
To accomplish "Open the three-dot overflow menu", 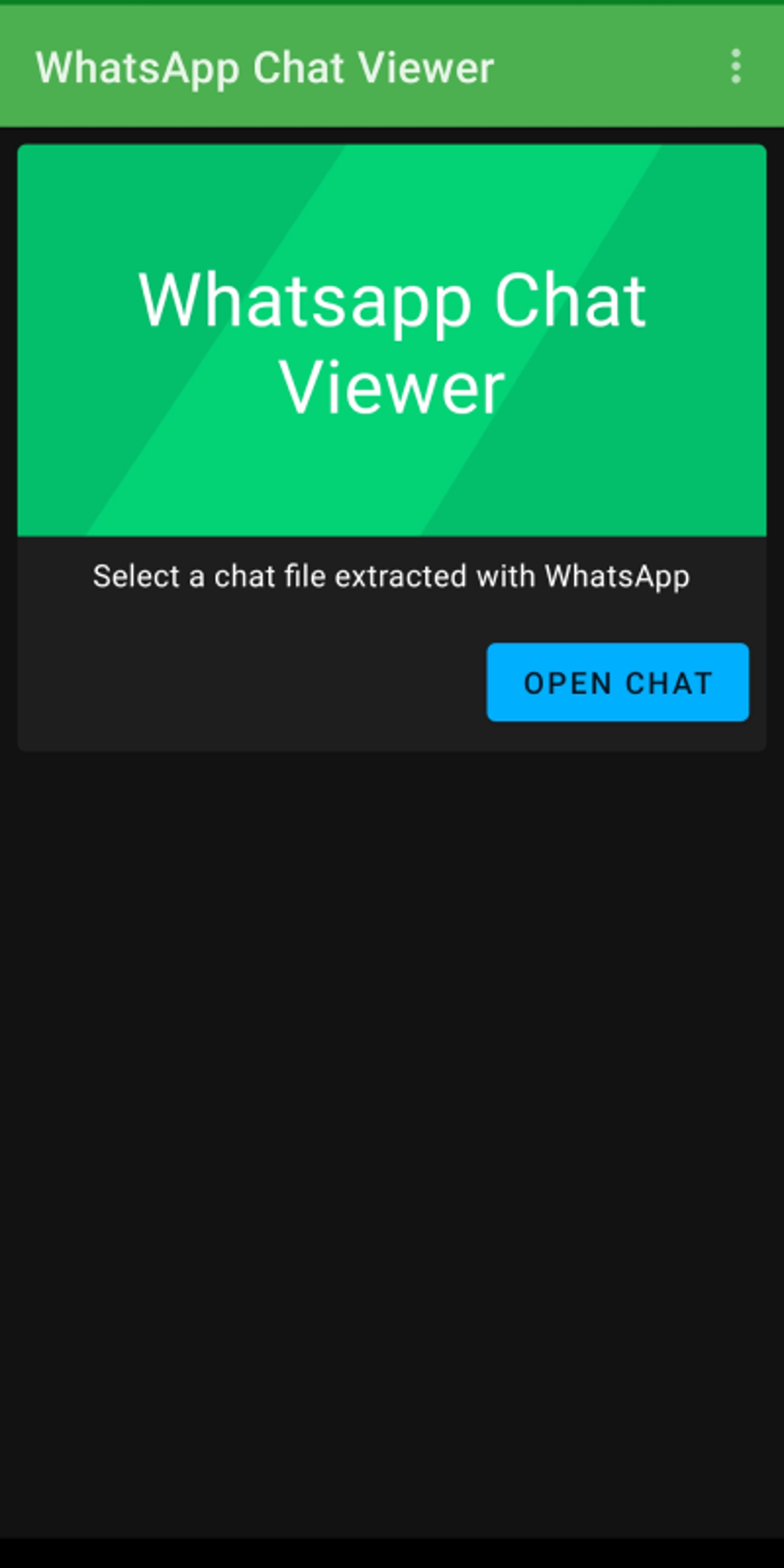I will tap(736, 67).
